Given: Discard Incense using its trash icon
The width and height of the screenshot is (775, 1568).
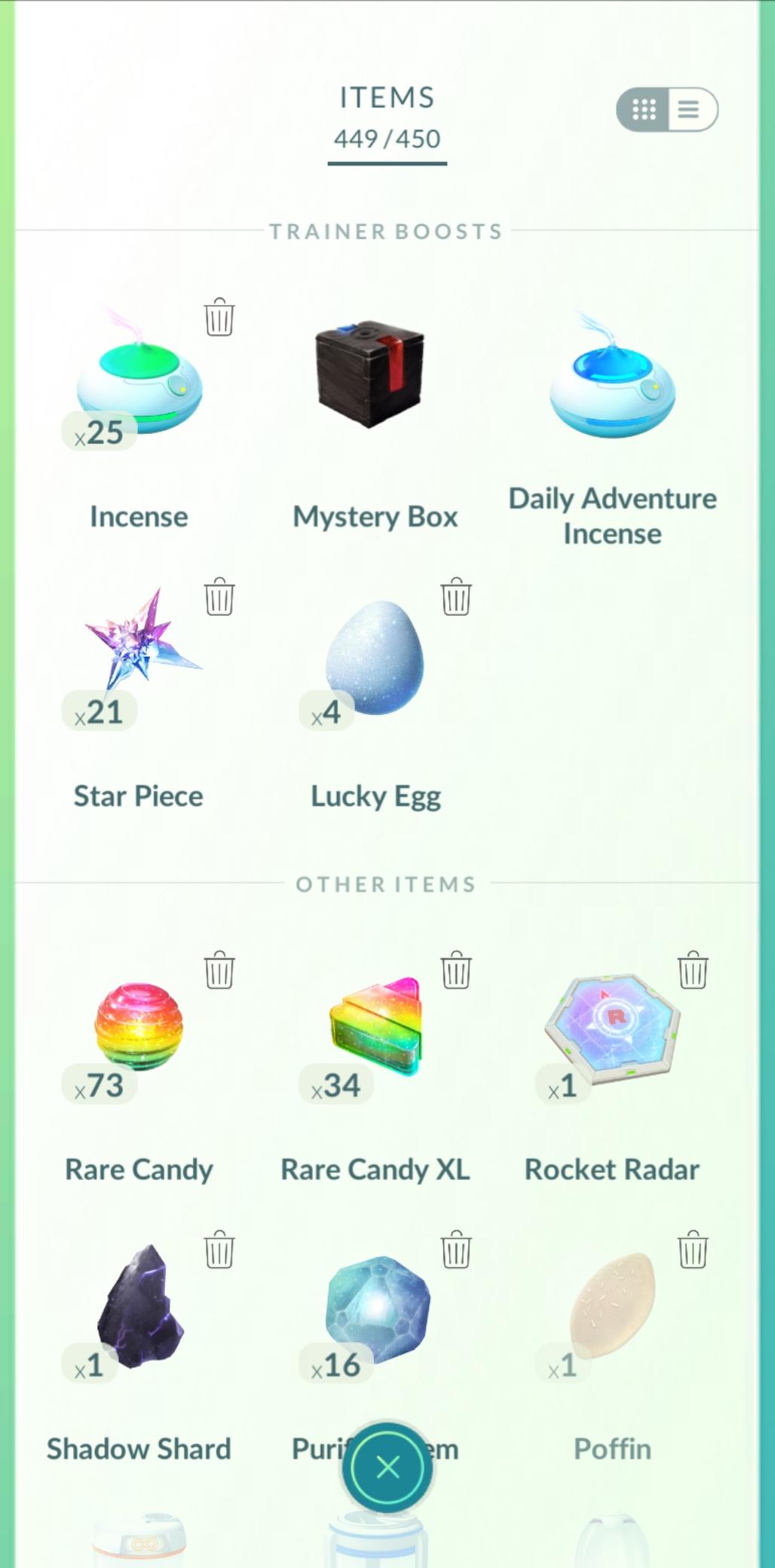Looking at the screenshot, I should [x=219, y=317].
